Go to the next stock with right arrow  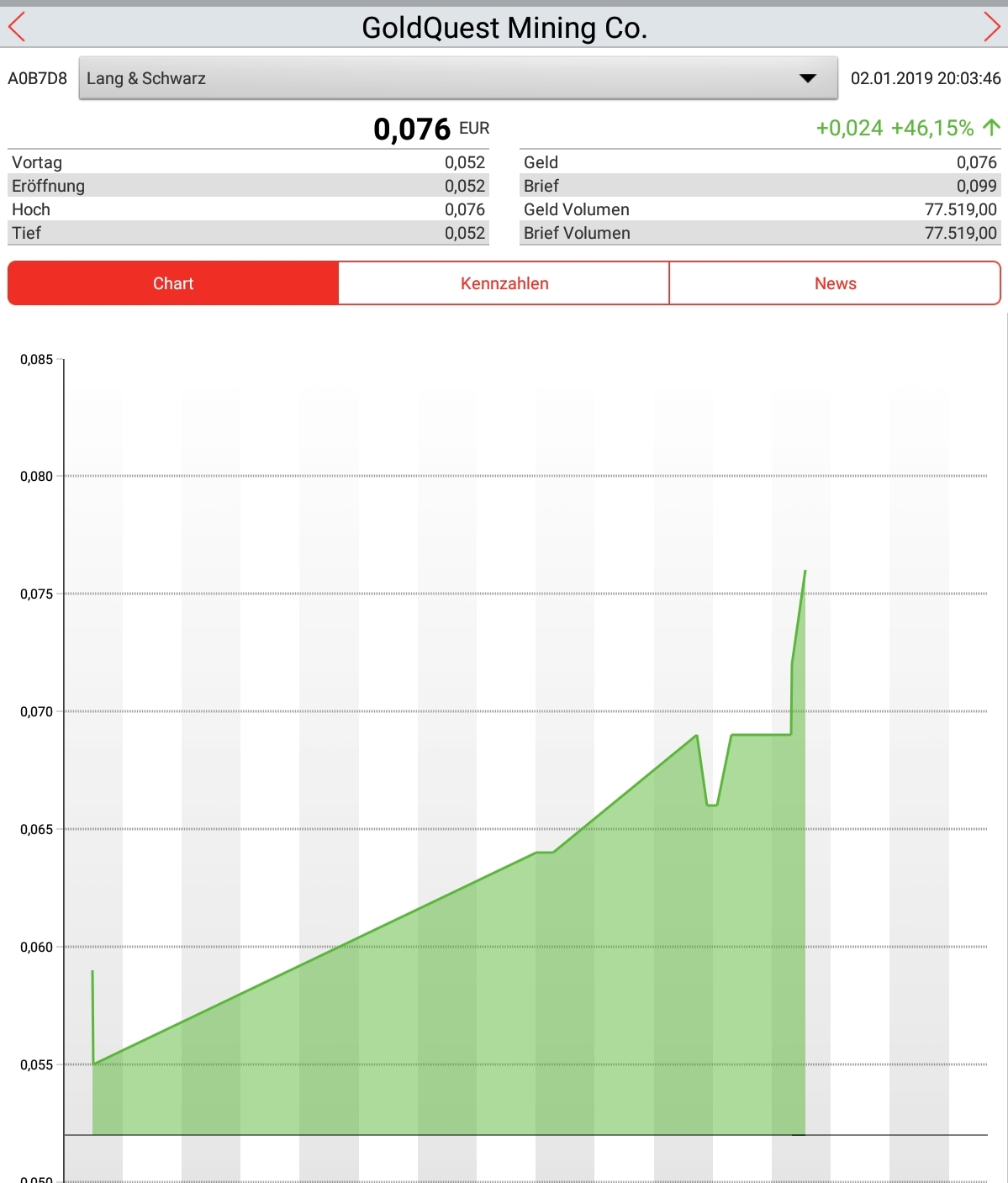[991, 28]
